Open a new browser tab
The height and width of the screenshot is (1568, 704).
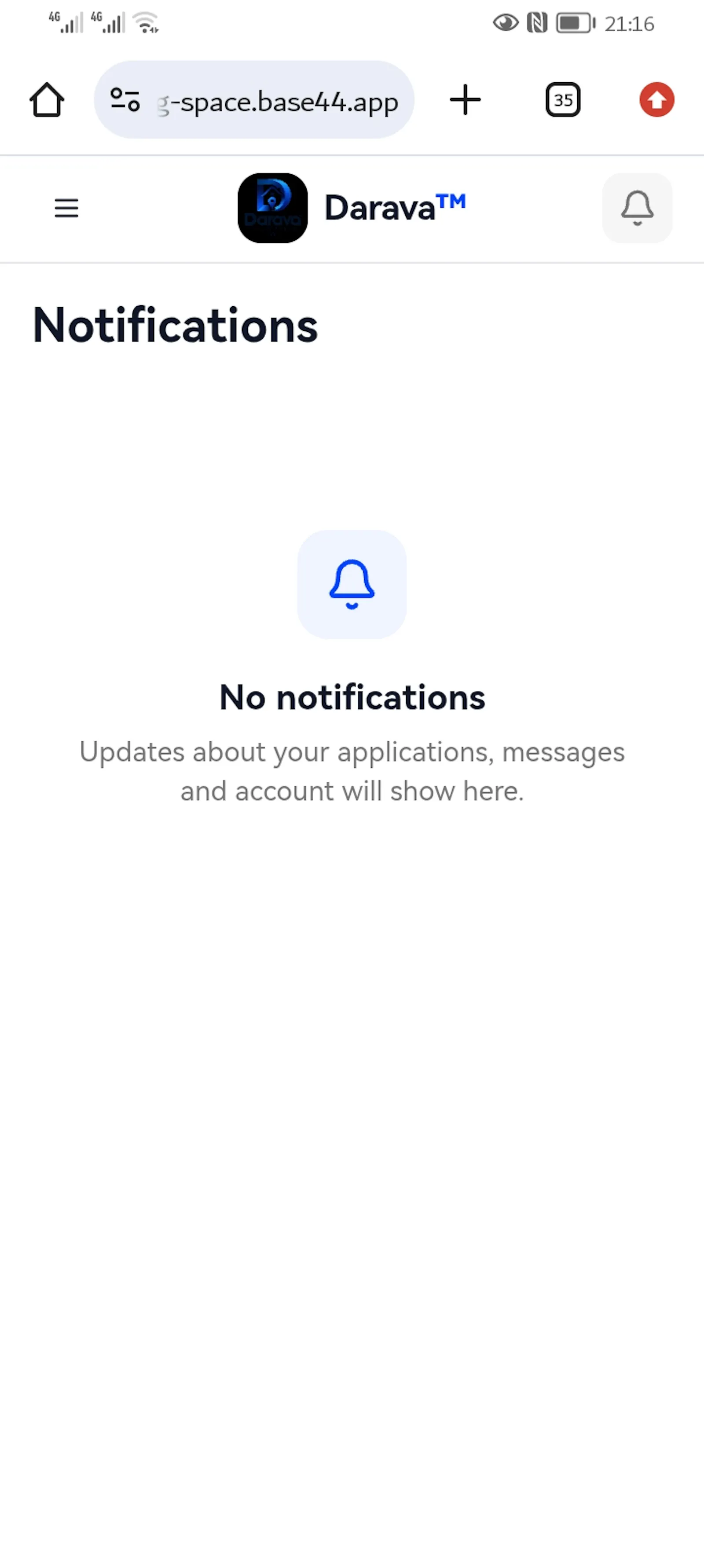[465, 100]
